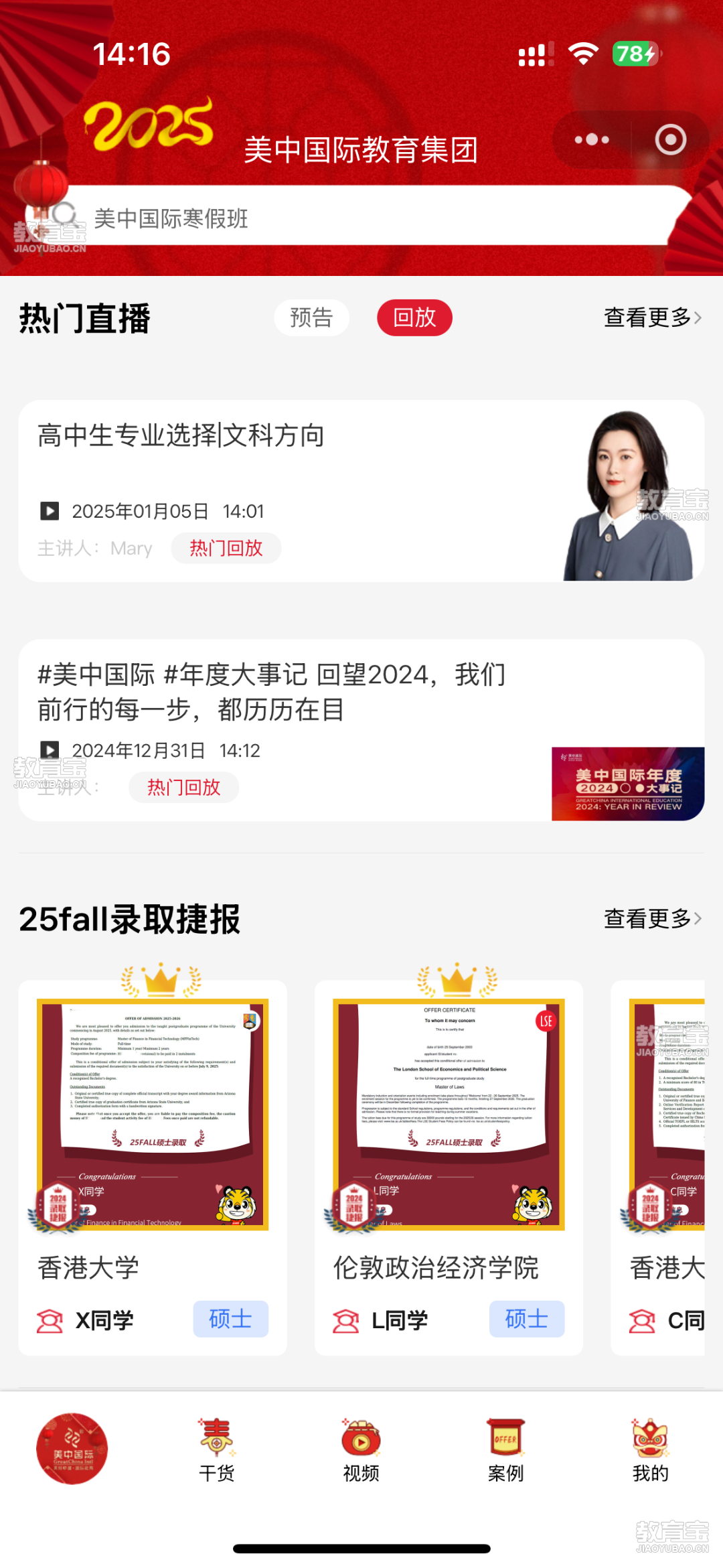Open the 视频 tab

coord(361,1449)
